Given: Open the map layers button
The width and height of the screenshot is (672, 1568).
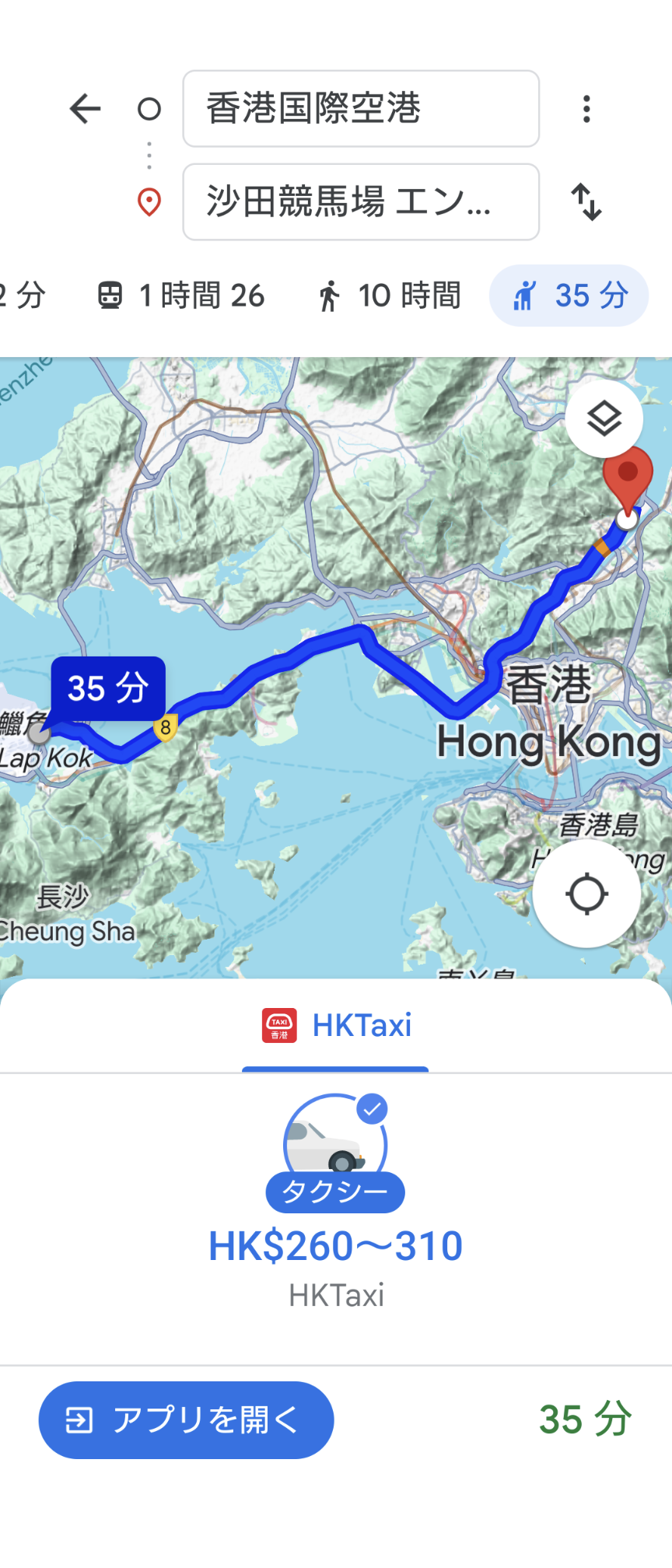Looking at the screenshot, I should tap(604, 419).
